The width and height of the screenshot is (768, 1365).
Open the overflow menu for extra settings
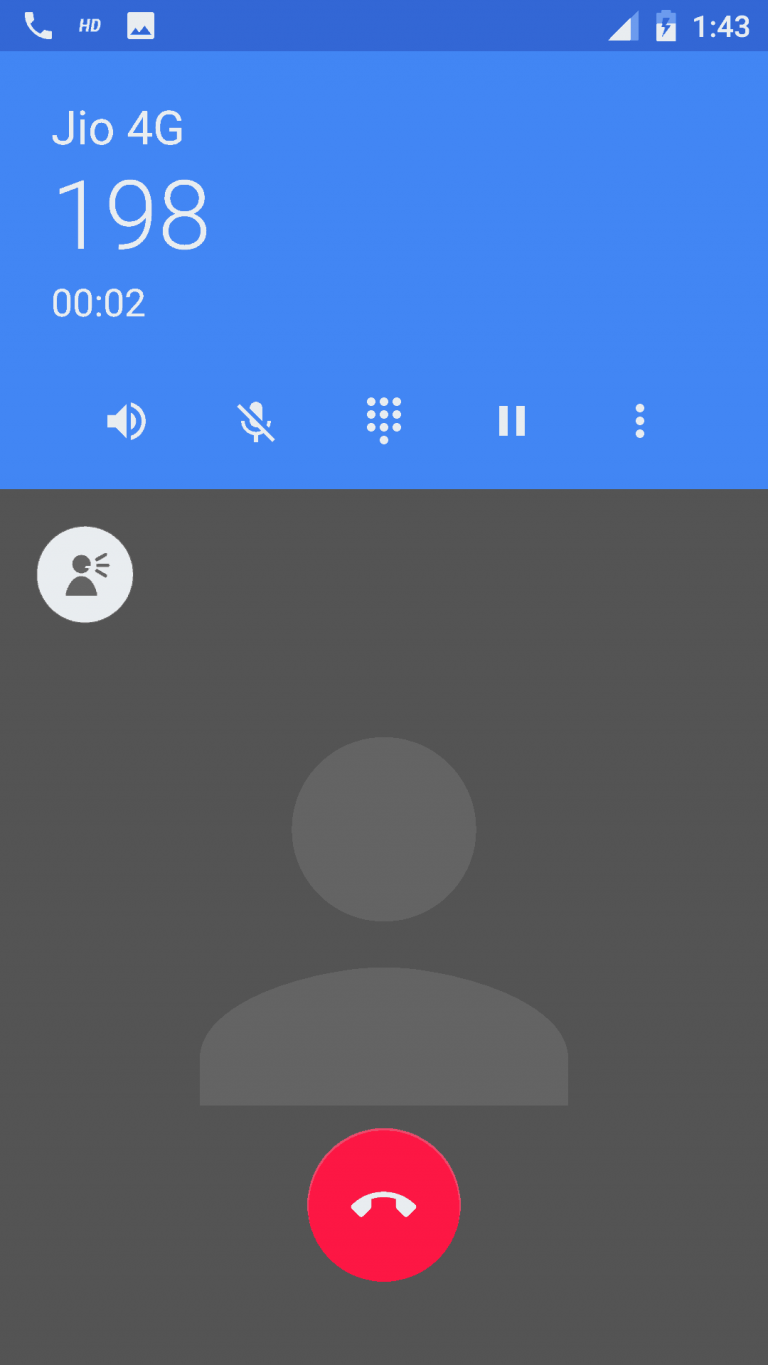point(640,421)
